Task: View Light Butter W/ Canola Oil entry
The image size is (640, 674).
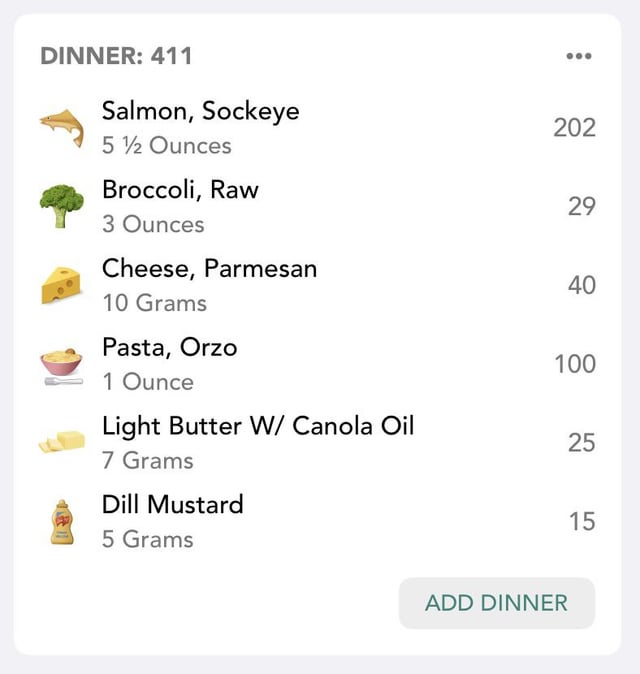Action: 318,443
